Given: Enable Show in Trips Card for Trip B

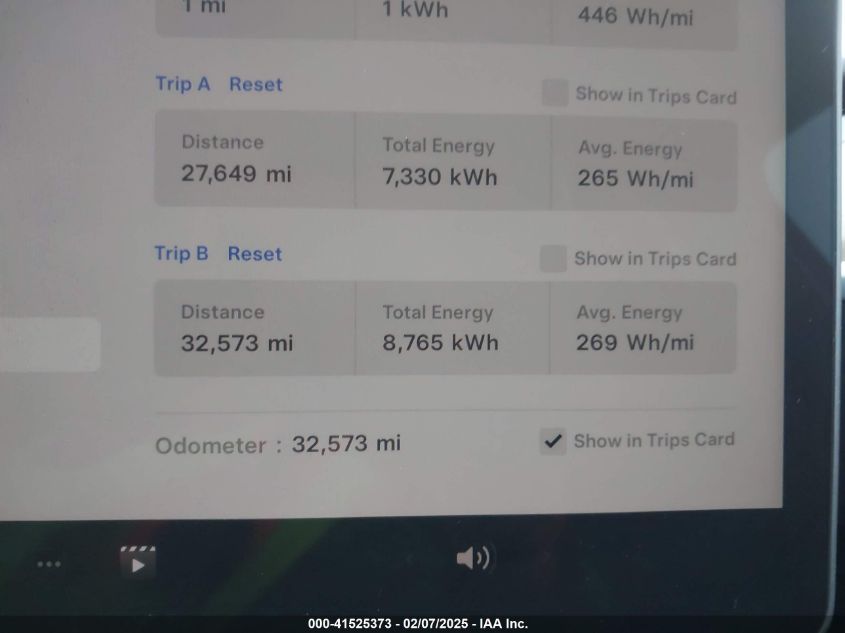Looking at the screenshot, I should (x=553, y=259).
